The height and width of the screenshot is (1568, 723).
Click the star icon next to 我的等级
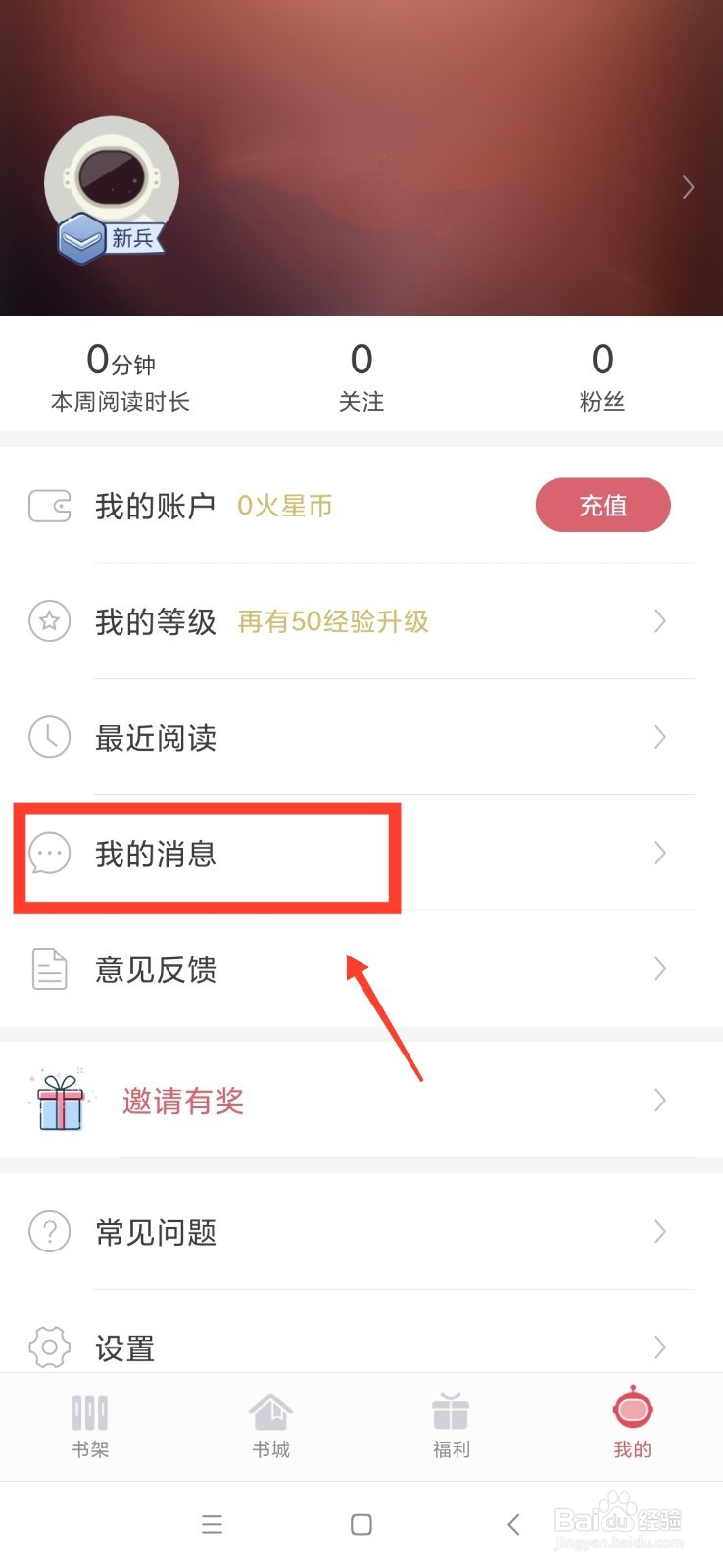coord(50,621)
